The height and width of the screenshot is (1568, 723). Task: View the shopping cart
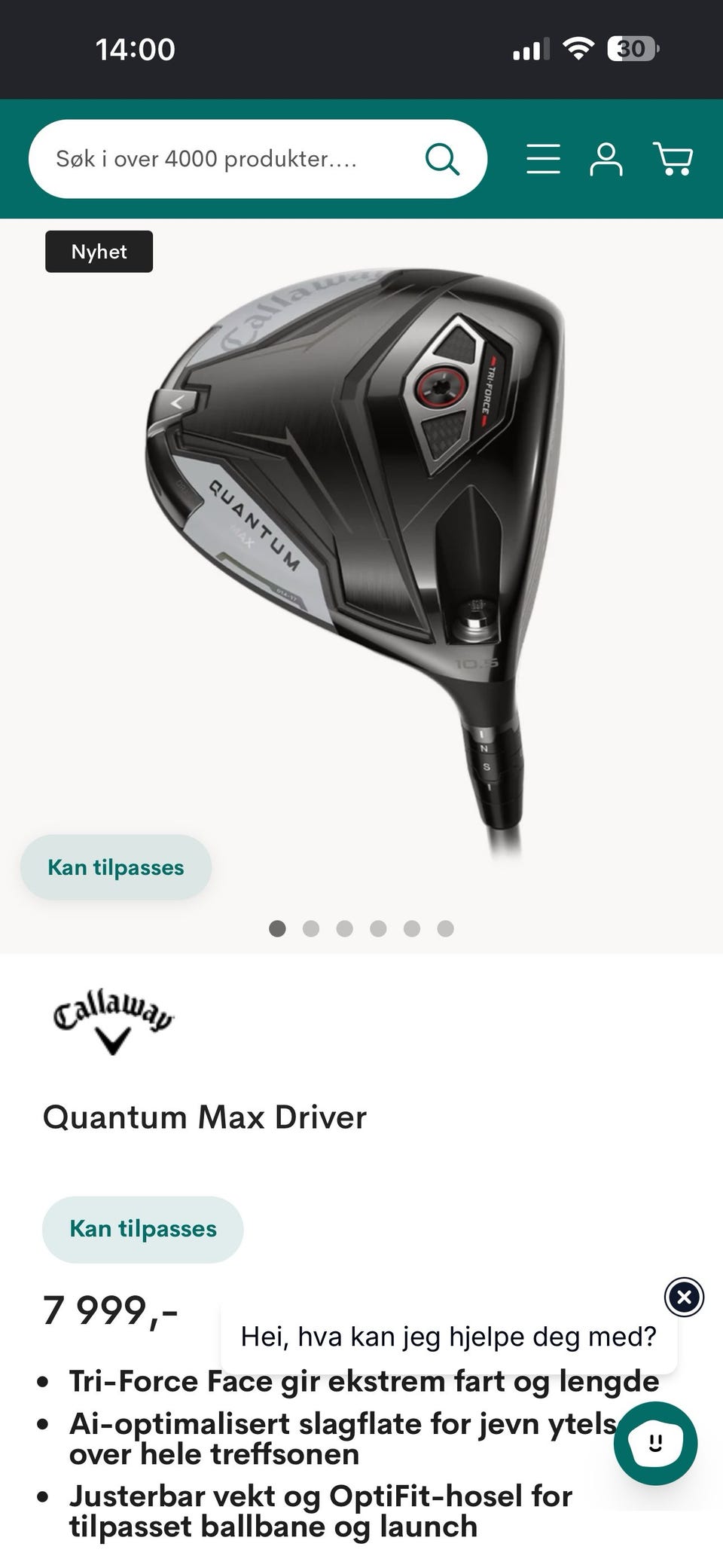[673, 159]
